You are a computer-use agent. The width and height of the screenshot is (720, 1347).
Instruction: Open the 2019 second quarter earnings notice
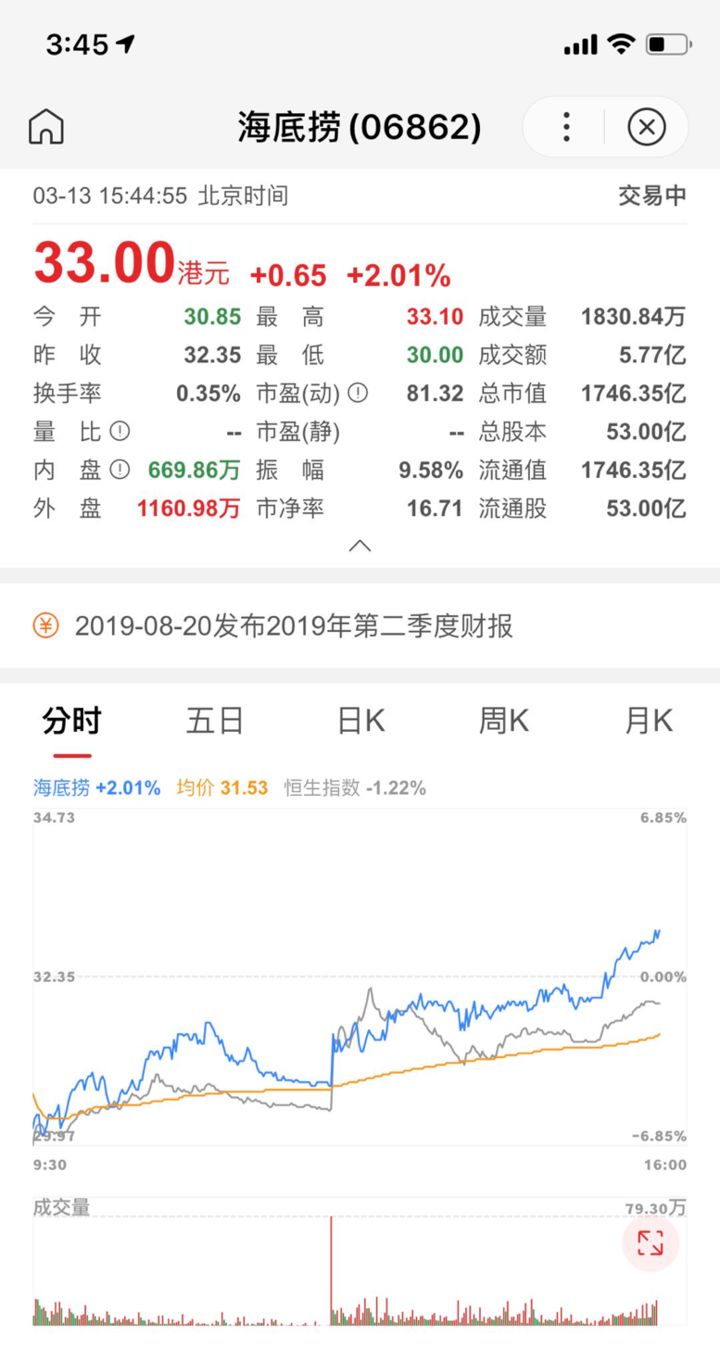(x=294, y=627)
